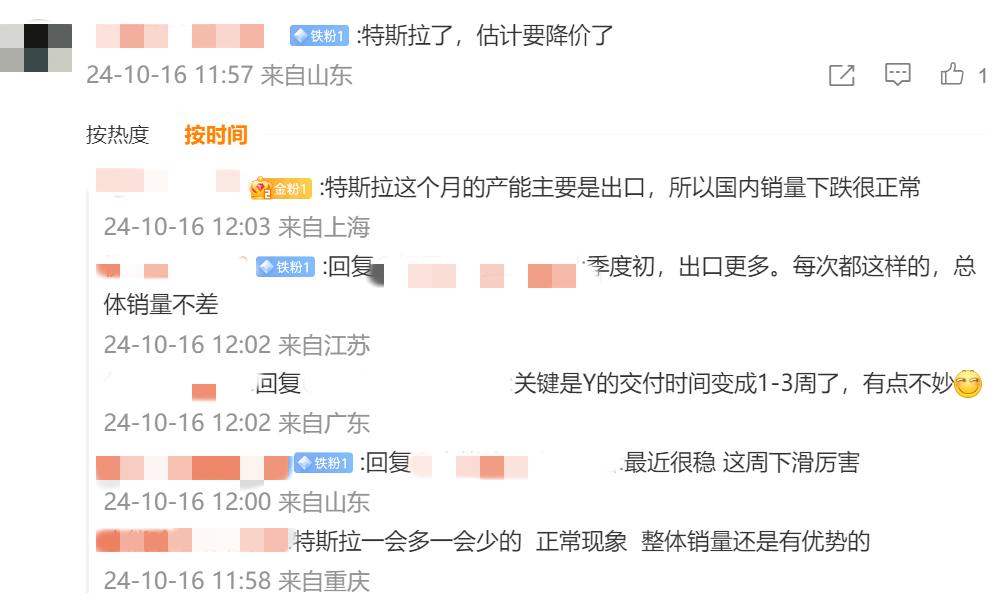Open the top commenter's blurred username
Image resolution: width=1000 pixels, height=605 pixels.
point(180,37)
